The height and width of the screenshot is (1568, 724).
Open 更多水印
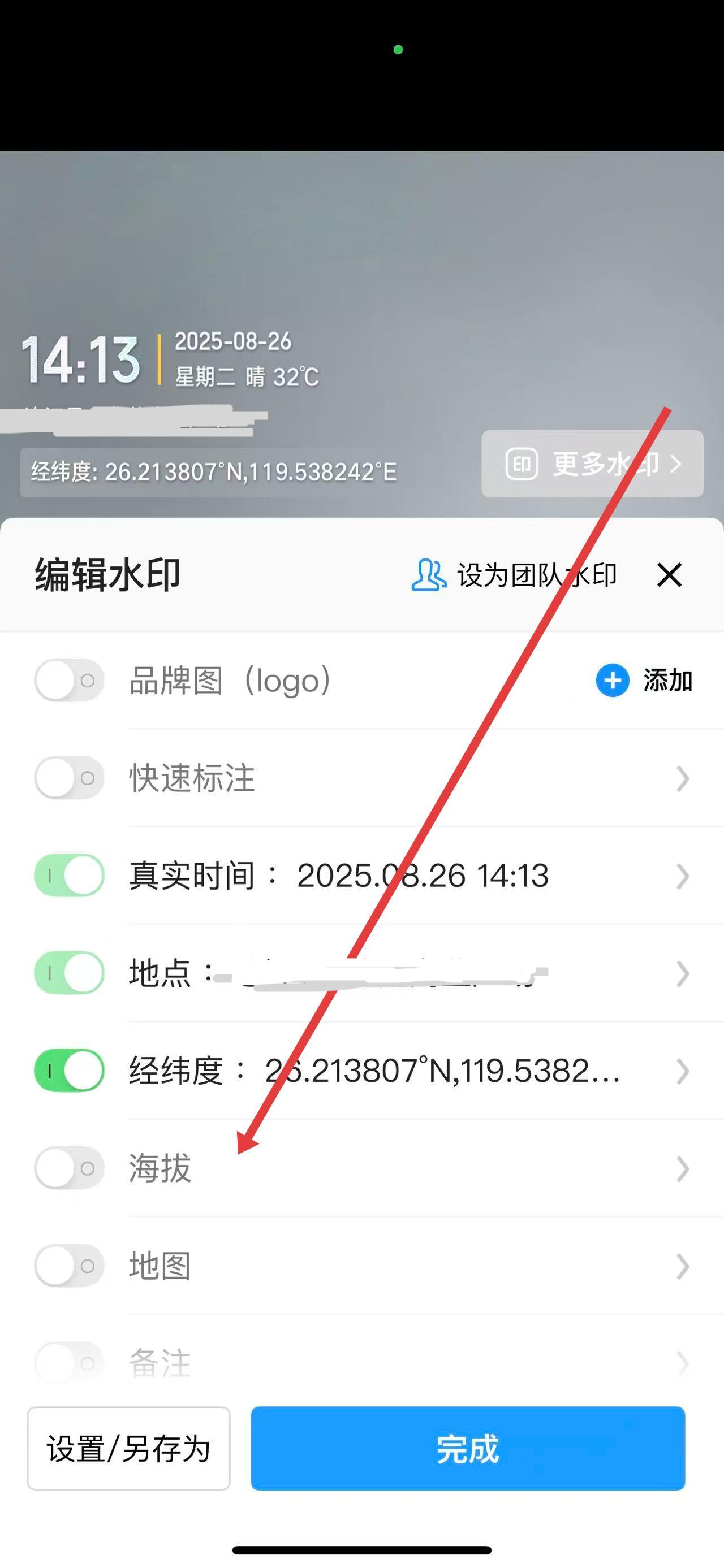pyautogui.click(x=592, y=464)
